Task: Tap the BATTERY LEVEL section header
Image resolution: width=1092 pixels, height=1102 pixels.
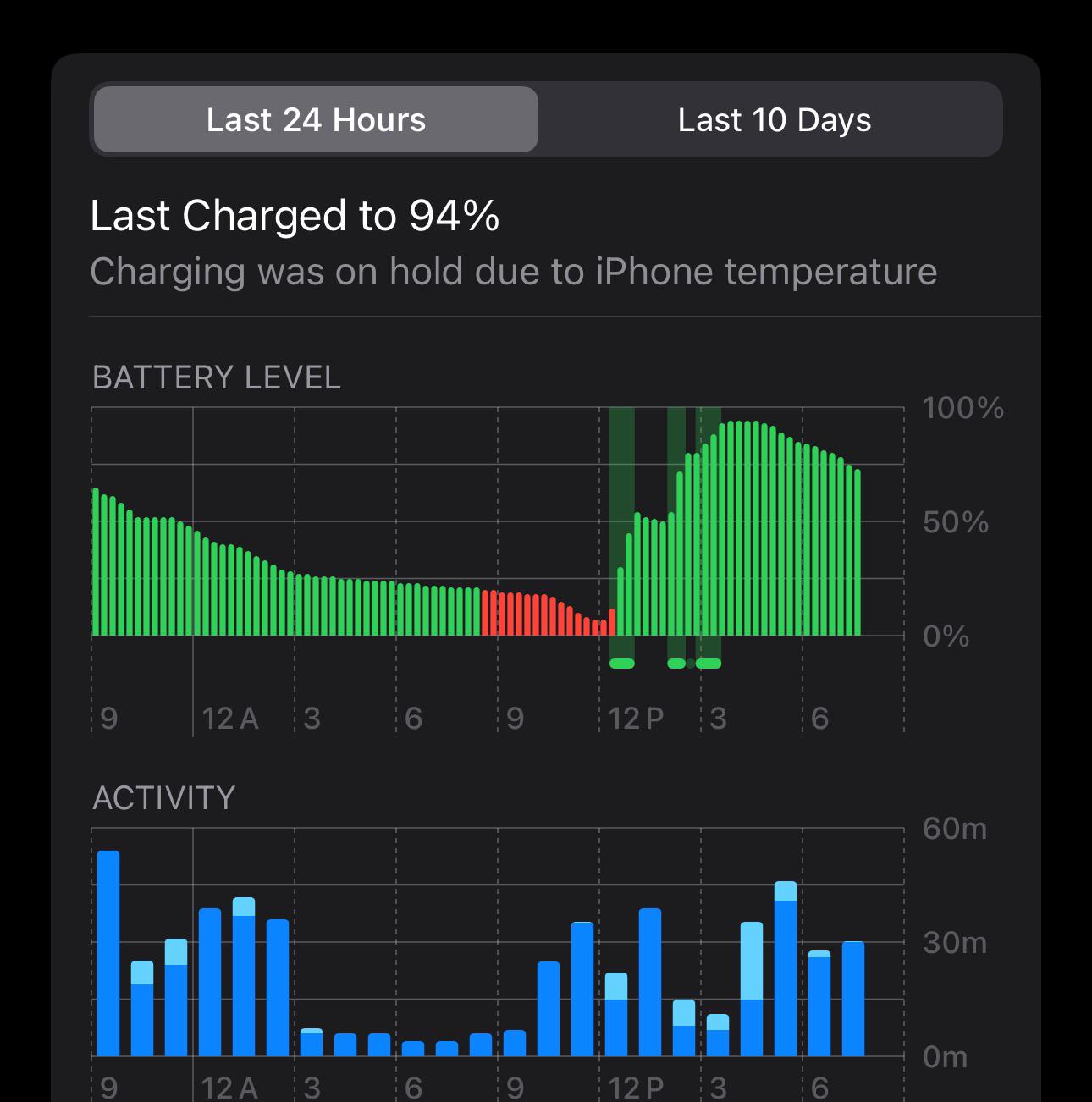Action: pyautogui.click(x=217, y=377)
